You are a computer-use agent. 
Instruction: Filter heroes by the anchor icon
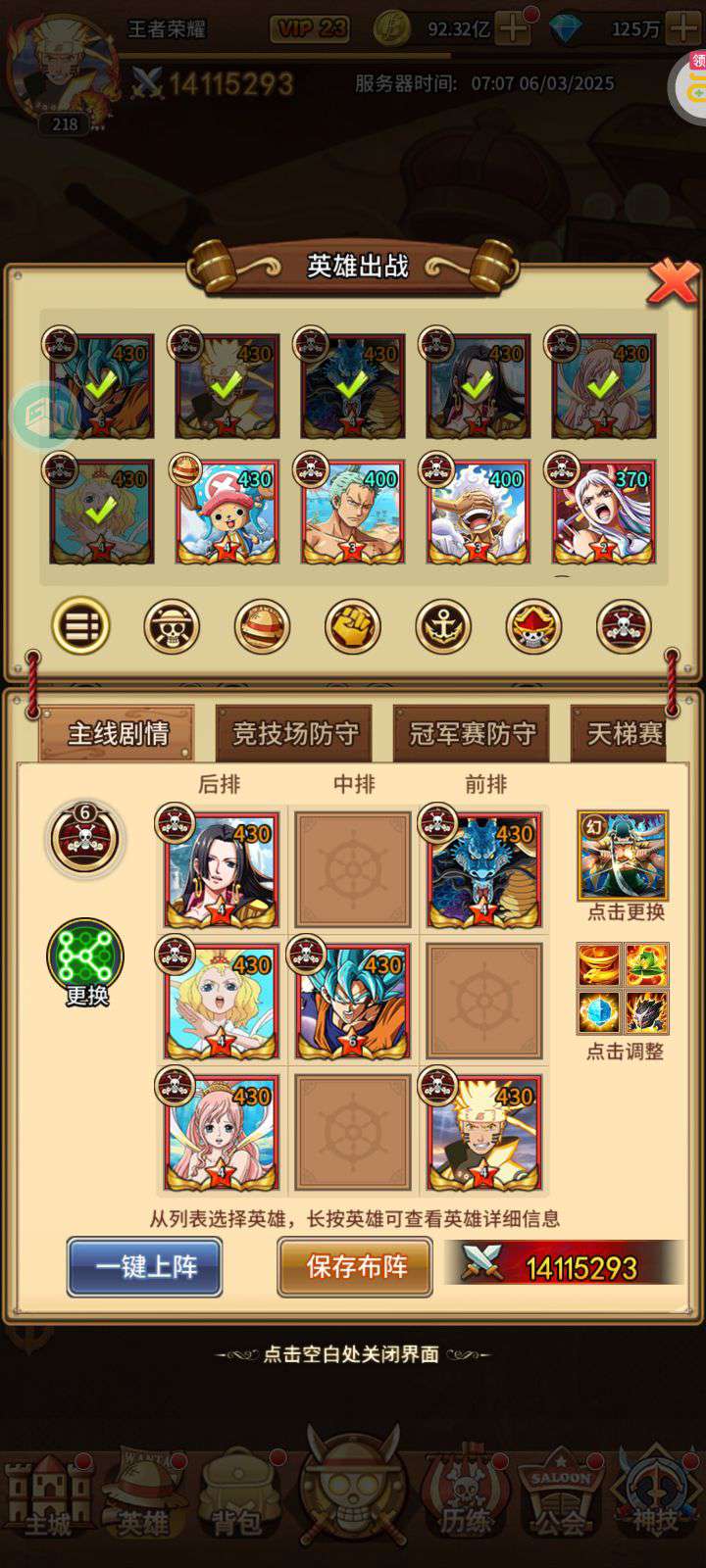(x=443, y=626)
